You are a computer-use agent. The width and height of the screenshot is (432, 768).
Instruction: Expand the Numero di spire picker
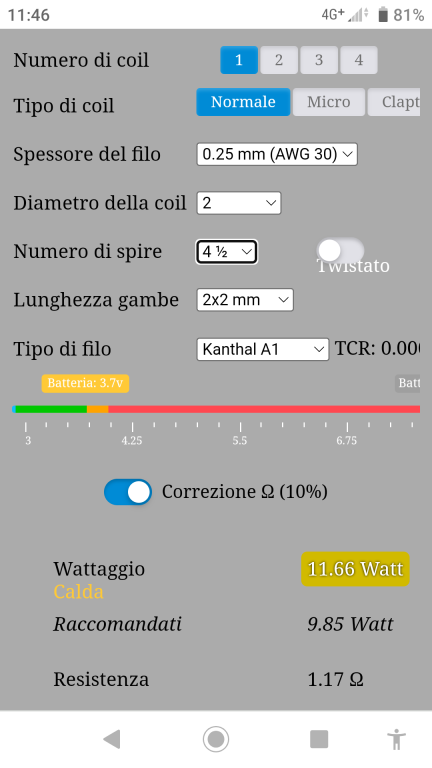pos(226,252)
